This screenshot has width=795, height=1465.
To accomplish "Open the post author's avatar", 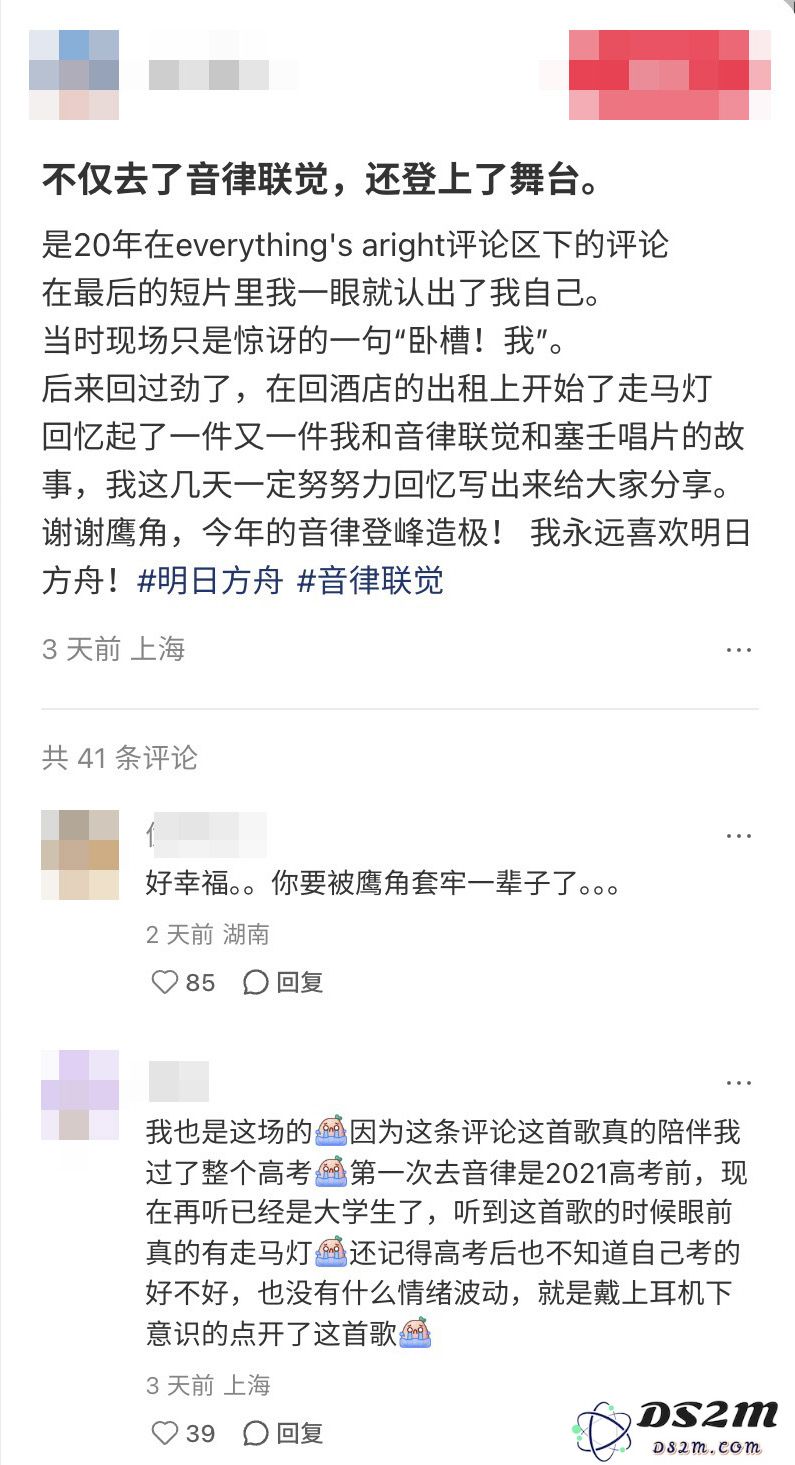I will (x=74, y=75).
